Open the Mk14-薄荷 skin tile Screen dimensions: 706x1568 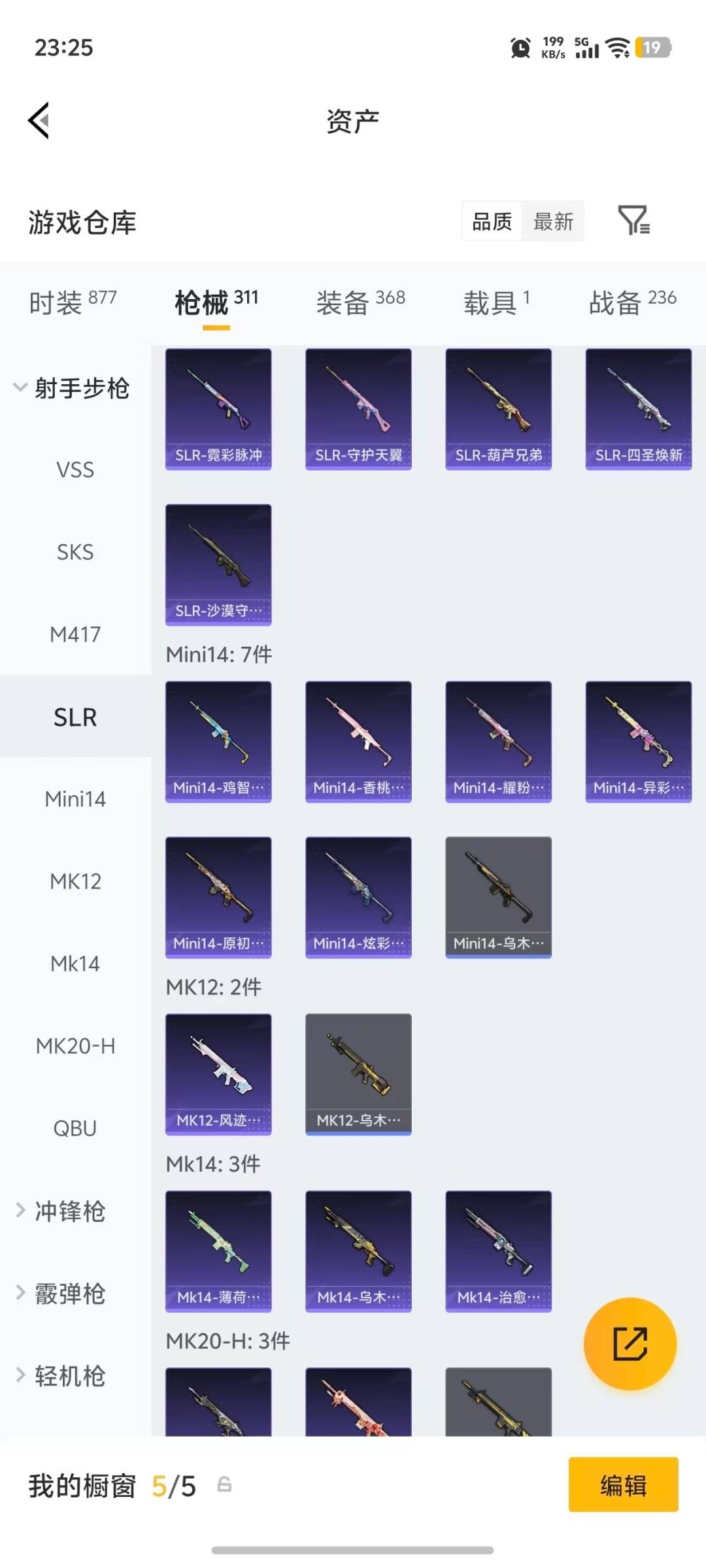[218, 1250]
